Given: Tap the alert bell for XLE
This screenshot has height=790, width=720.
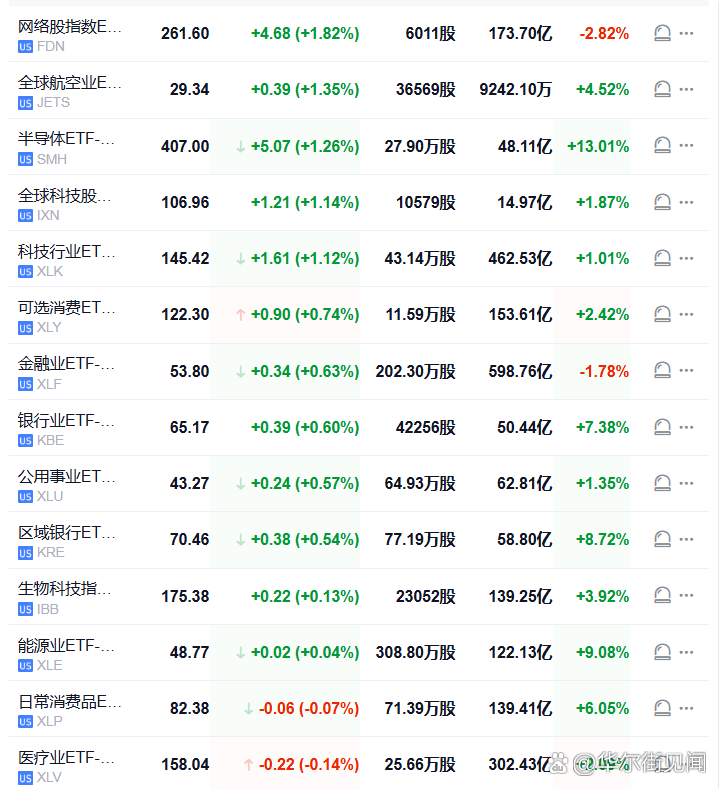Looking at the screenshot, I should click(662, 653).
